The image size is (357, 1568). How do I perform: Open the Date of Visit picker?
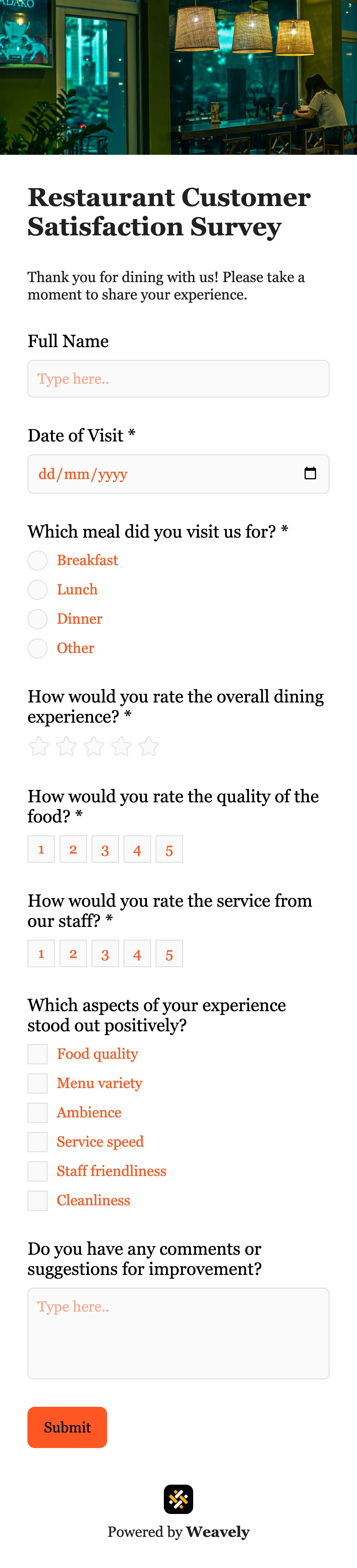coord(310,474)
